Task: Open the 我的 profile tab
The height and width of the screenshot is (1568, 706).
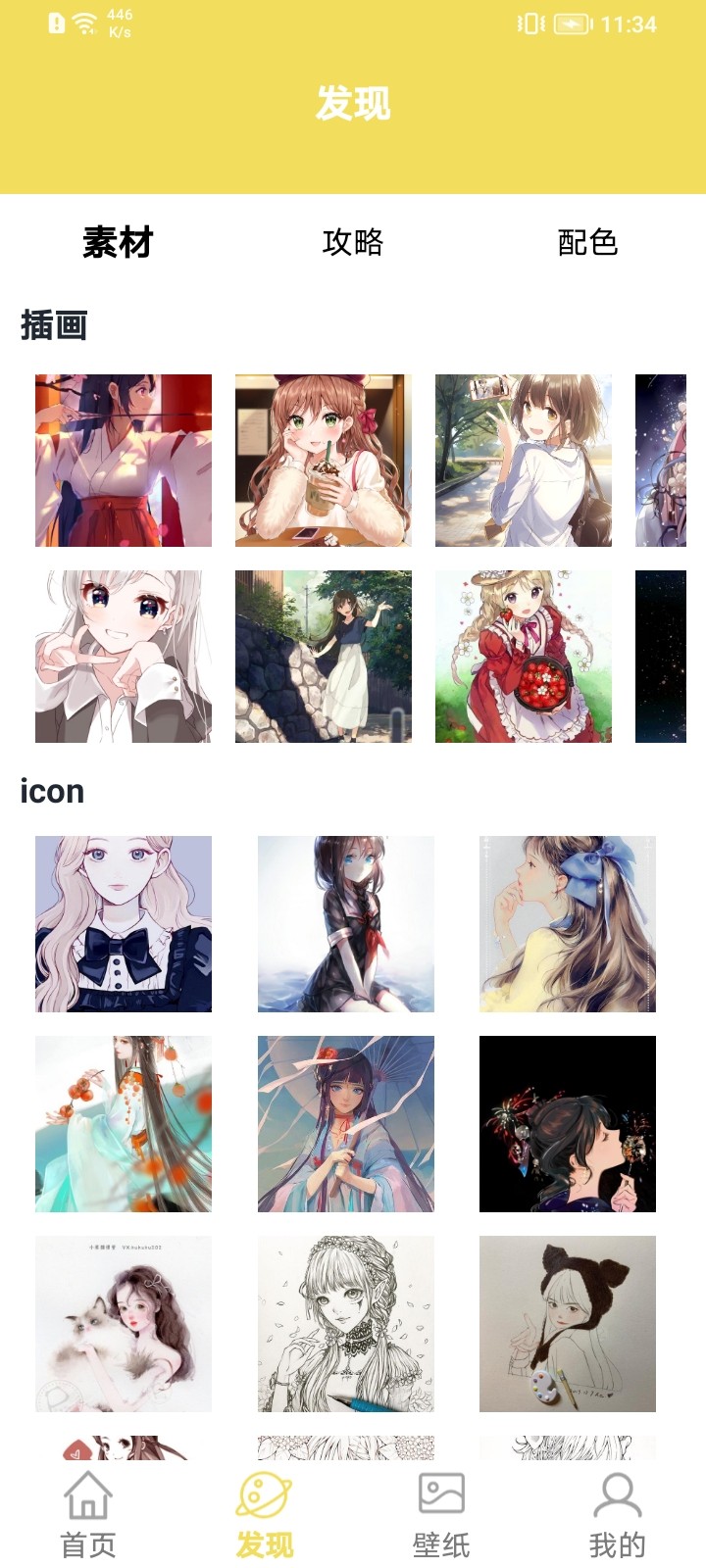Action: pos(617,1514)
